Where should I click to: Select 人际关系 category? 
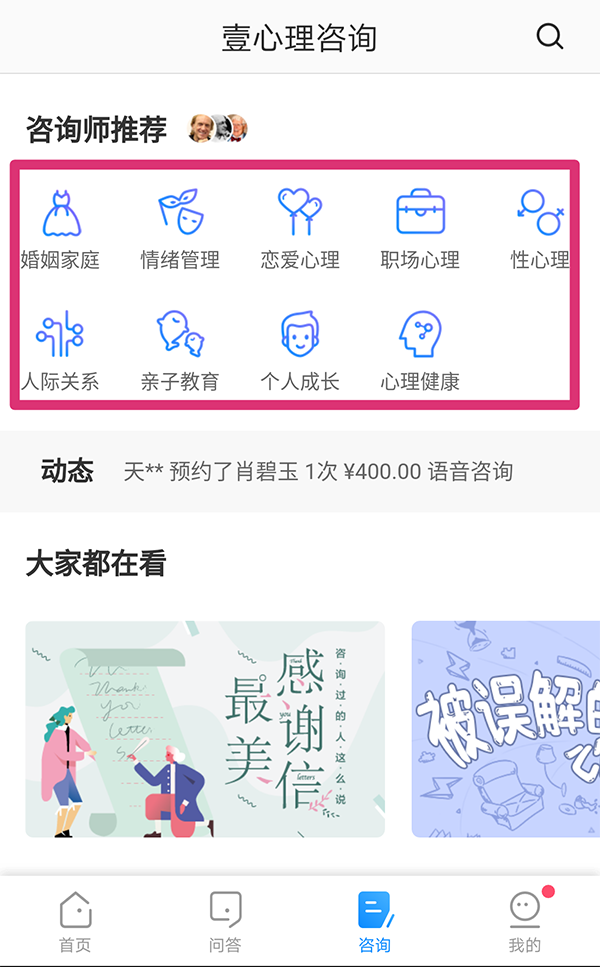[x=61, y=350]
